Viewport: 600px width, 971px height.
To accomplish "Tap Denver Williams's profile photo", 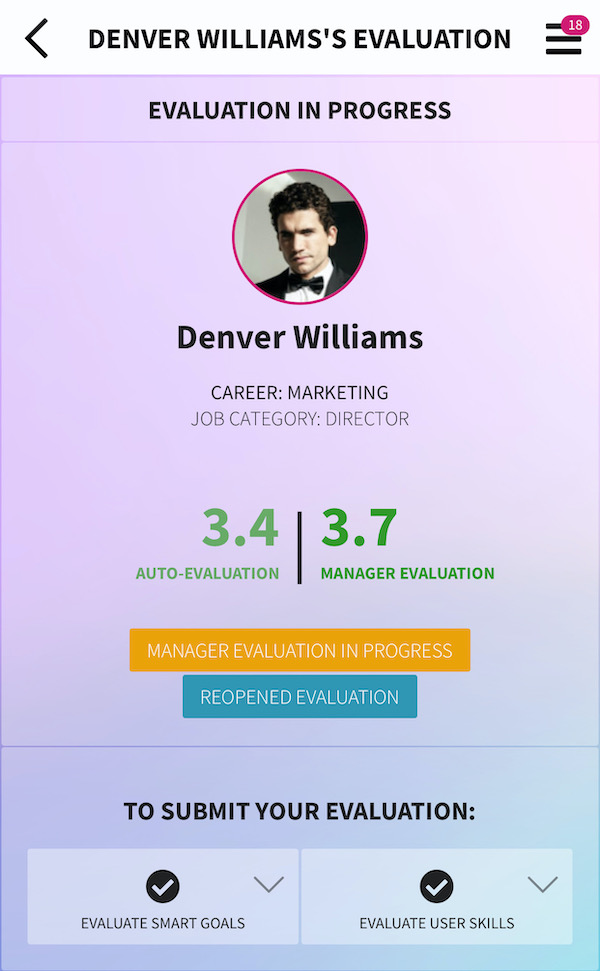I will 300,237.
